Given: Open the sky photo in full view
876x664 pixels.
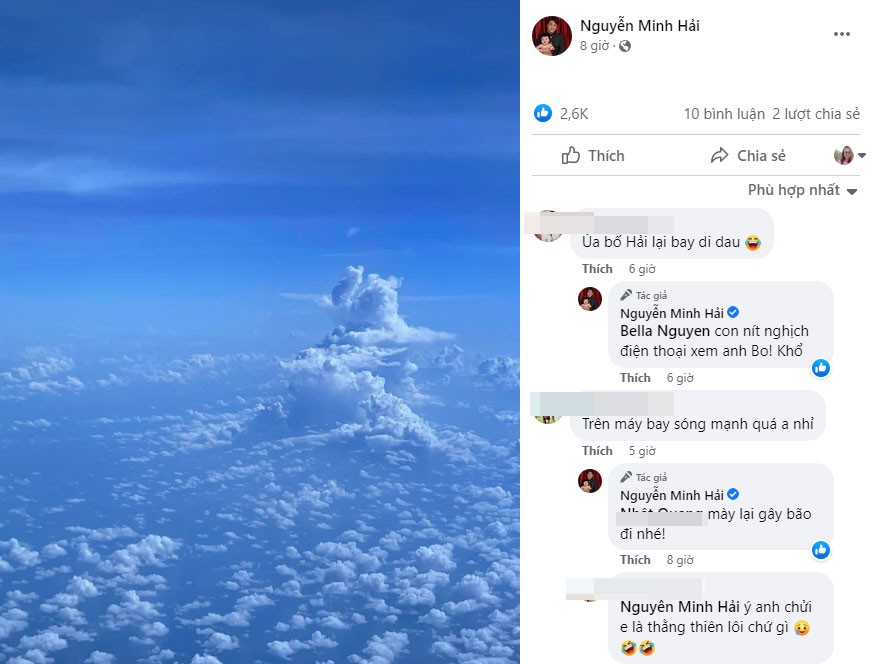Looking at the screenshot, I should point(260,332).
